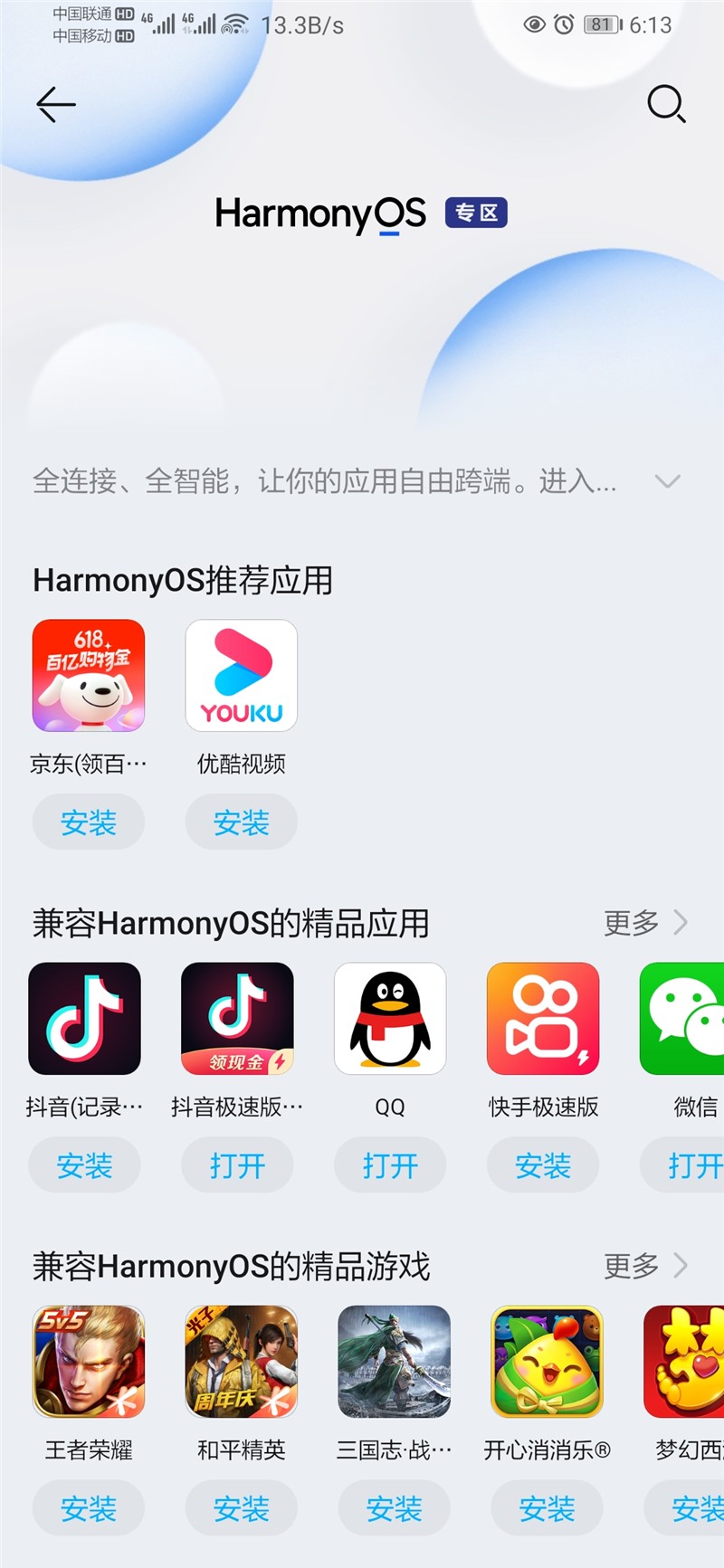This screenshot has height=1568, width=724.
Task: Tap the search magnifier icon
Action: (x=667, y=104)
